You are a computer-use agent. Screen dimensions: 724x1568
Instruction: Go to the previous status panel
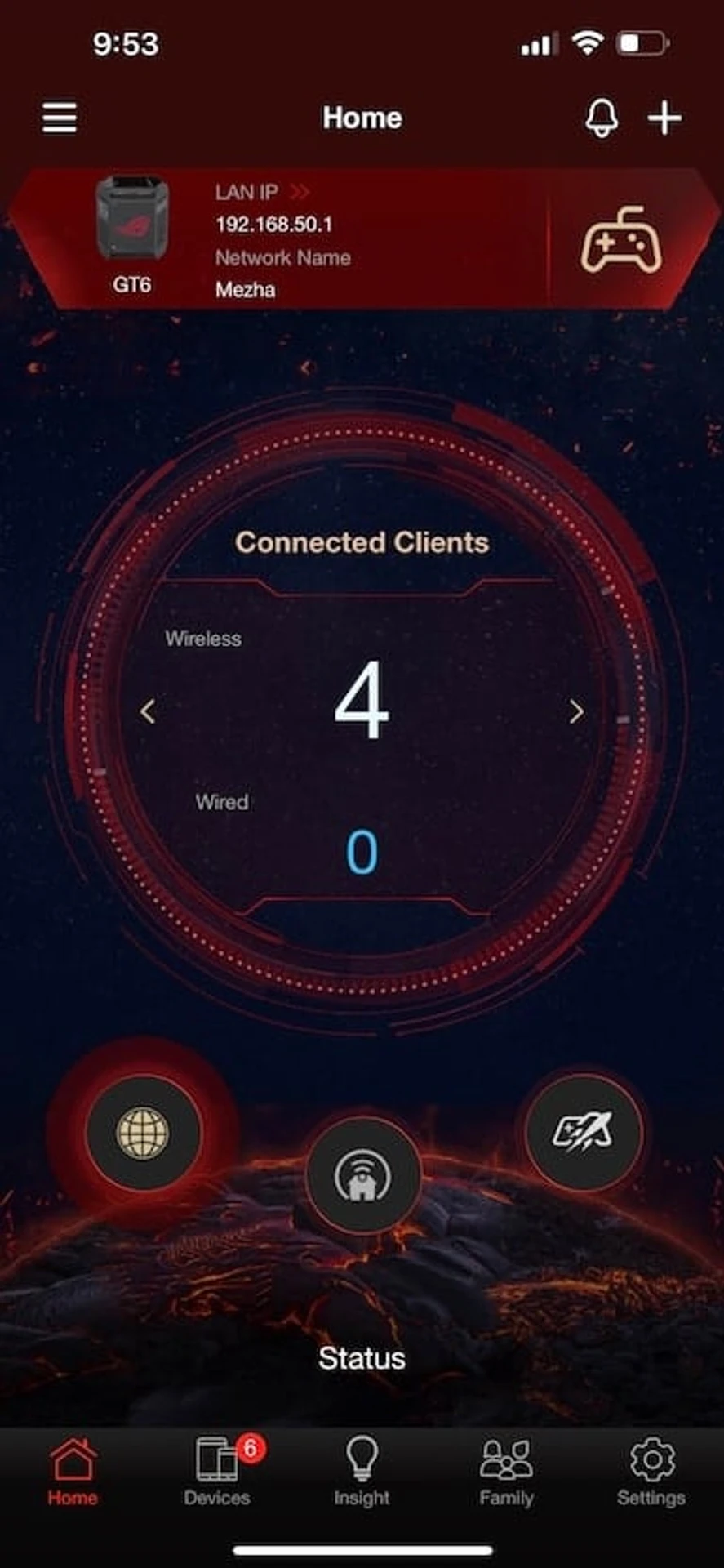click(x=148, y=711)
